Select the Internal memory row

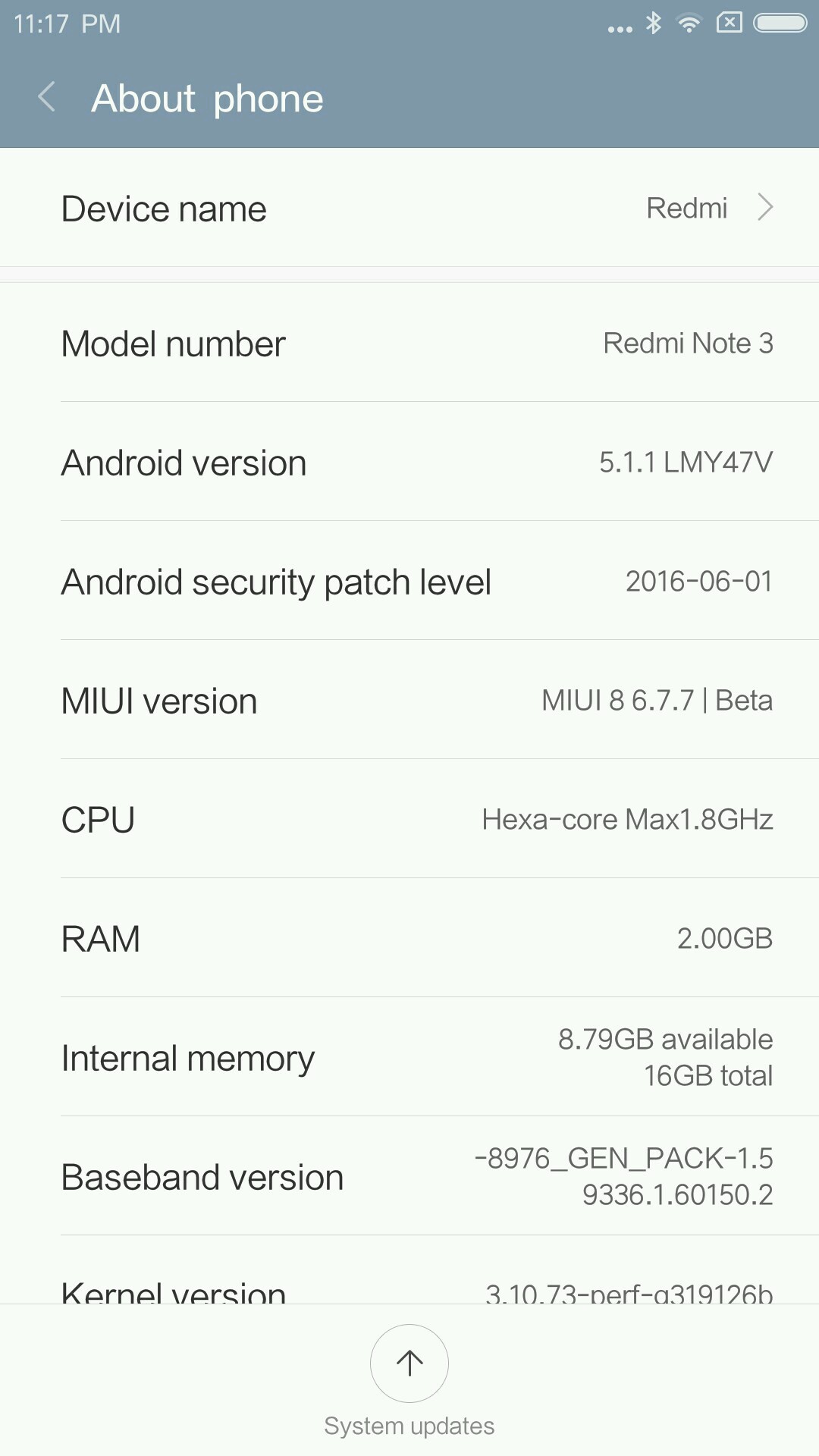pos(409,1057)
